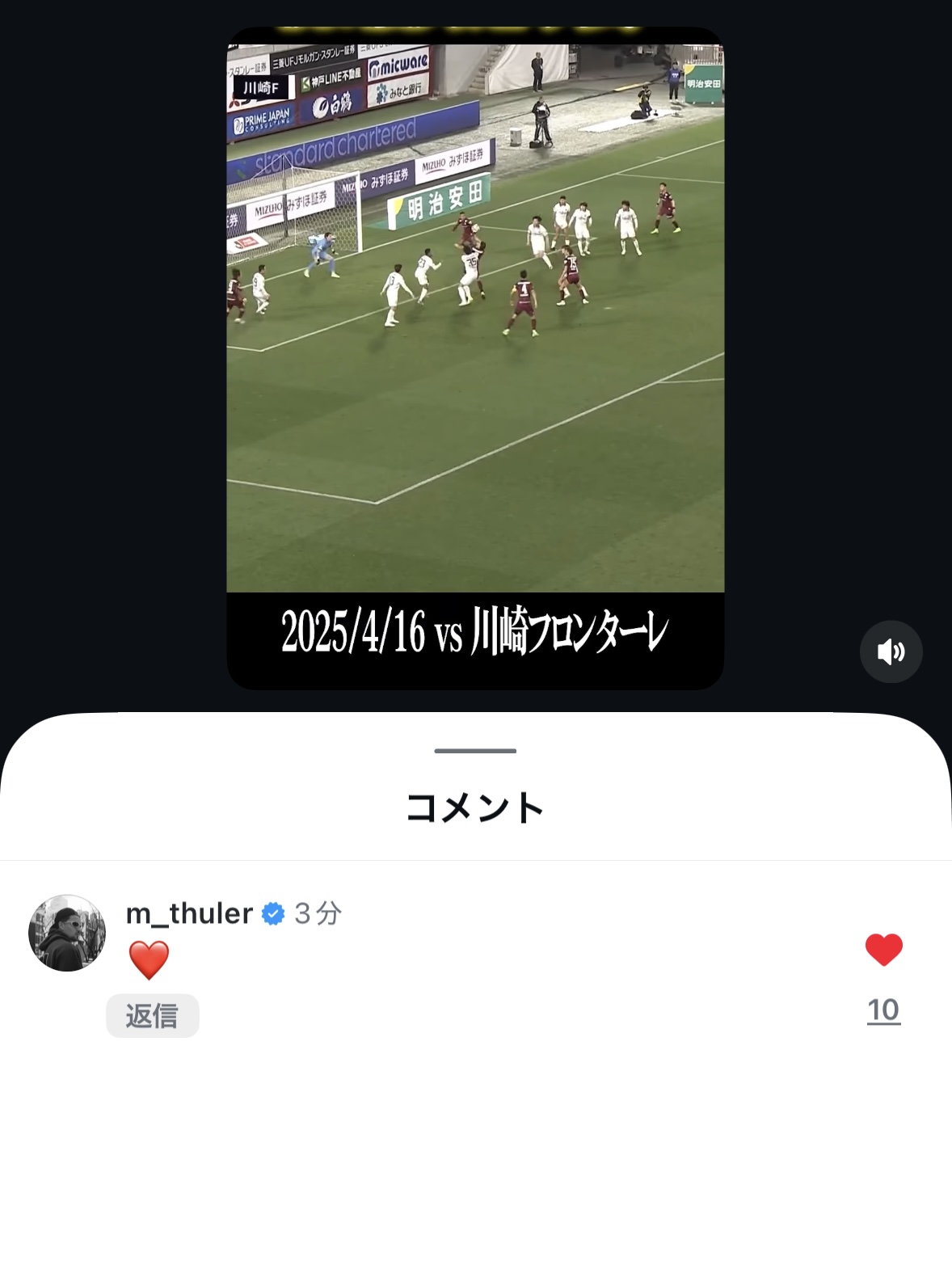Pause the Kawasaki Frontale match video
This screenshot has width=952, height=1269.
point(475,339)
